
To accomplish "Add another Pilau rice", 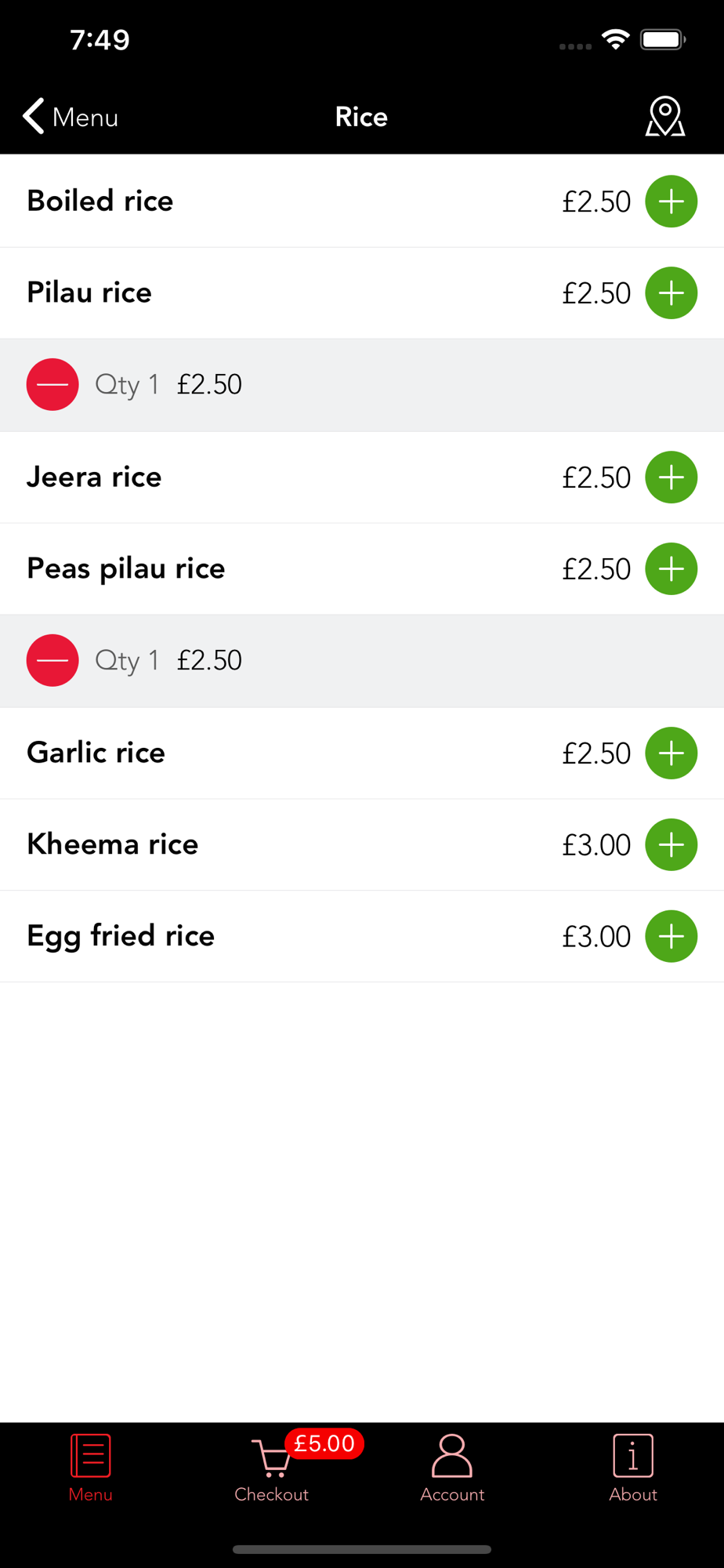I will pyautogui.click(x=672, y=293).
